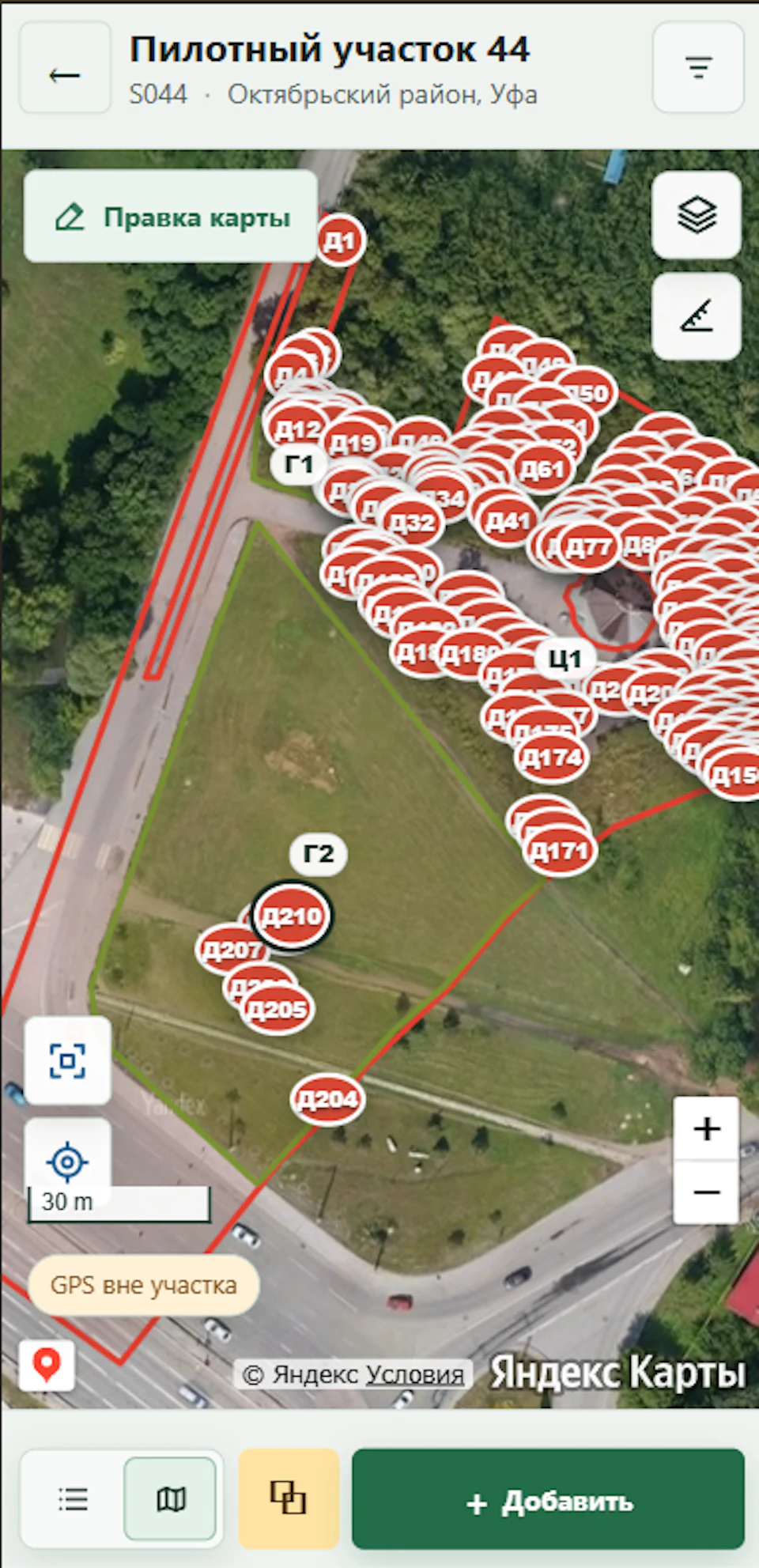Zoom out of the map

tap(706, 1192)
